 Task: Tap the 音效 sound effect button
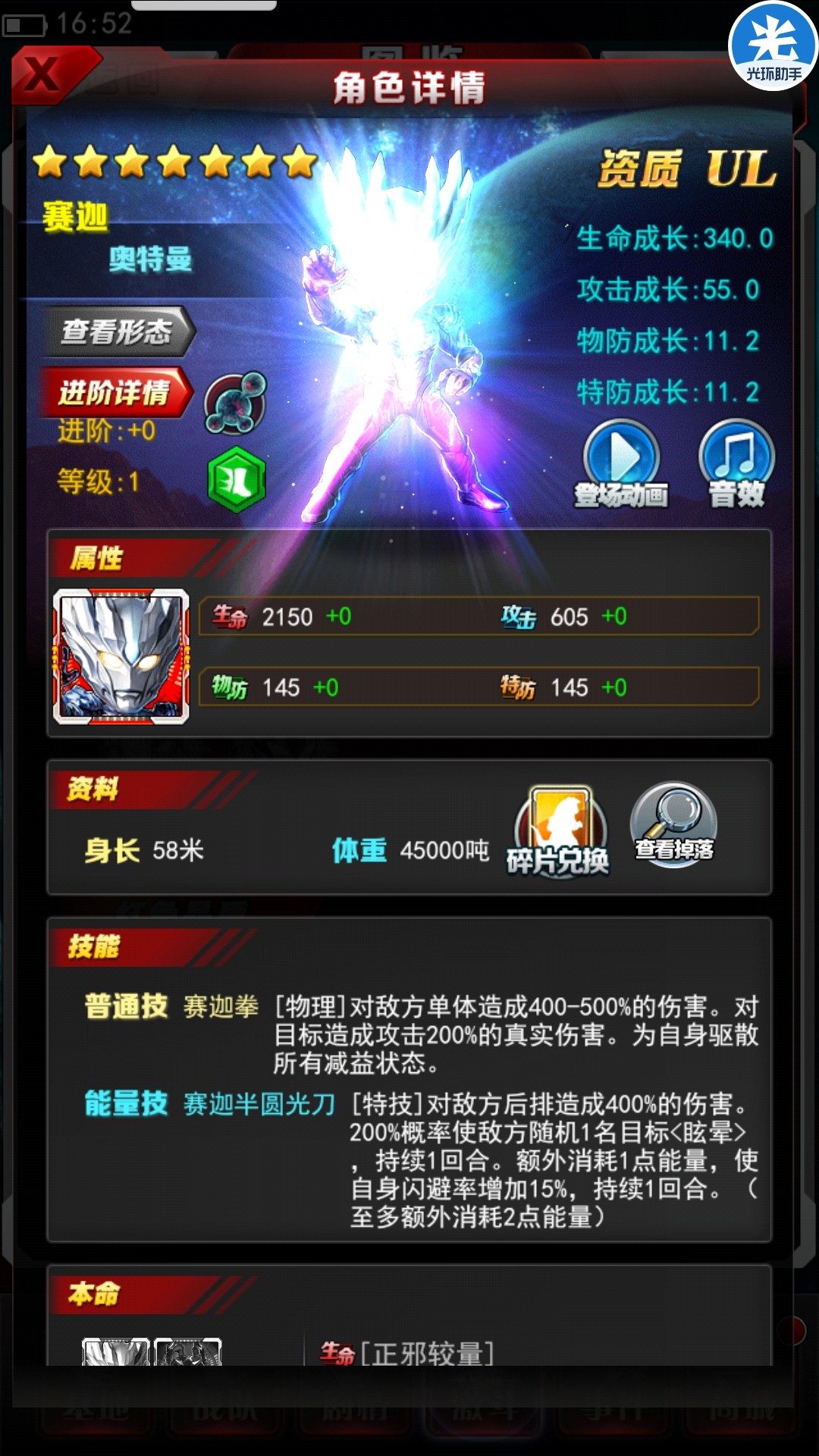click(x=736, y=463)
